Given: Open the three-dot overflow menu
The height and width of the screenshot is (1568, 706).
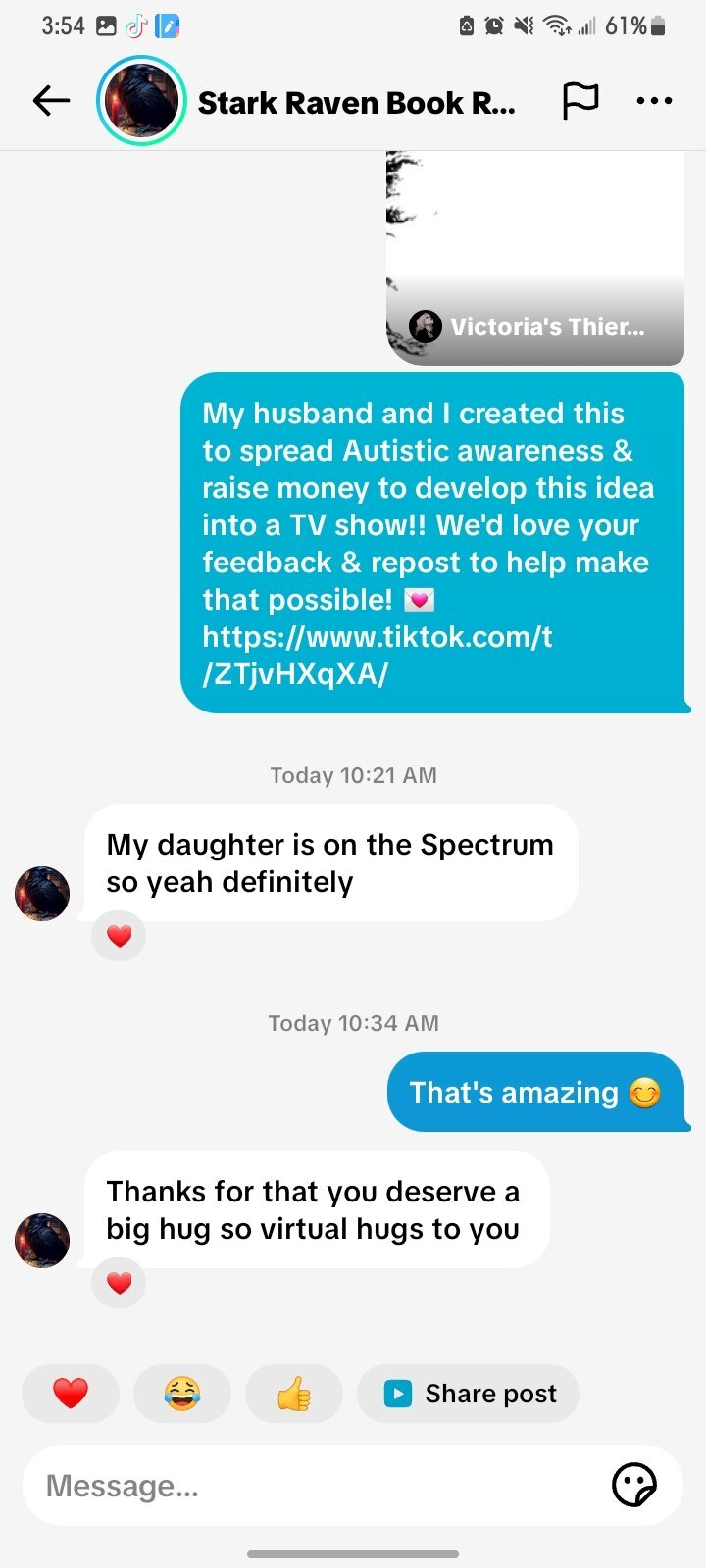Looking at the screenshot, I should tap(654, 101).
